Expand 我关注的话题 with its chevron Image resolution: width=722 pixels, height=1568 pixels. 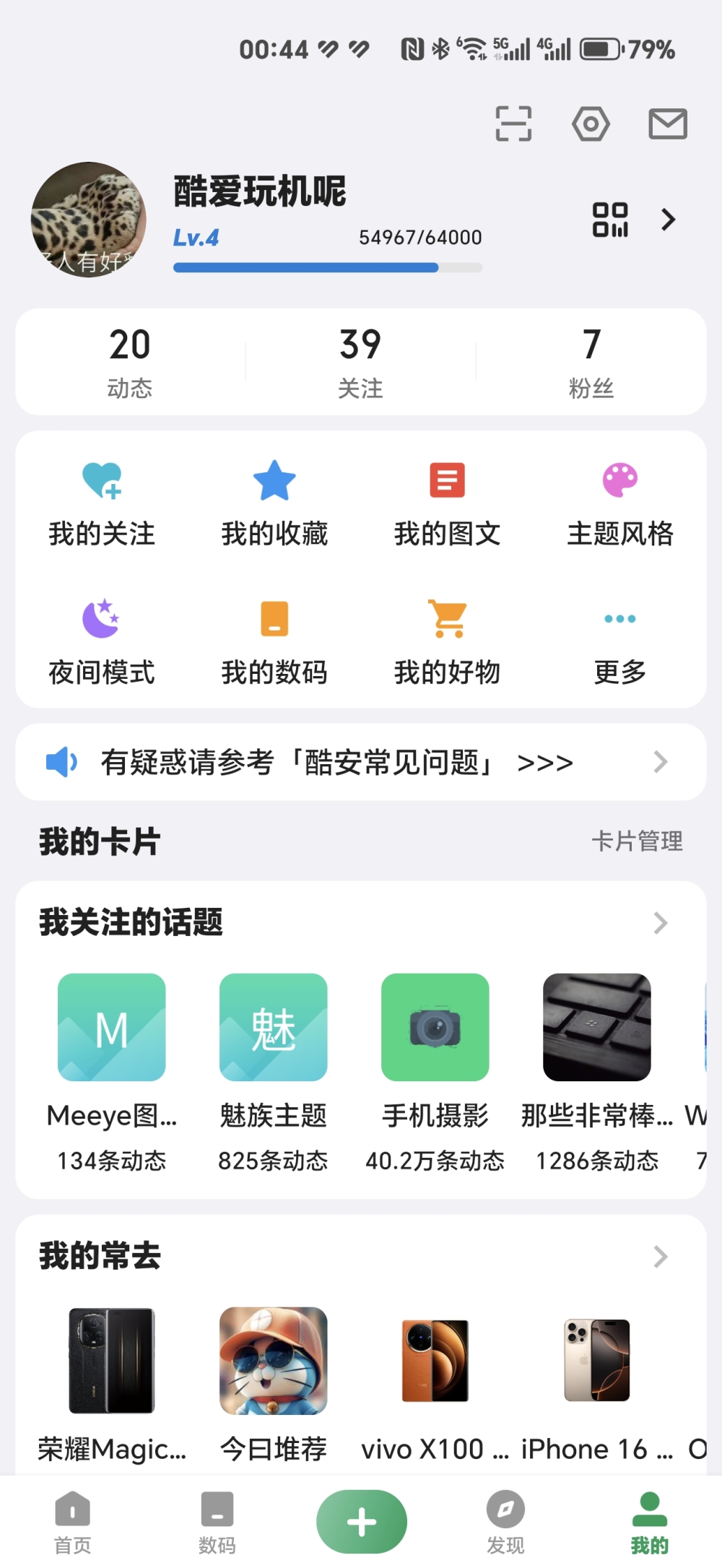pyautogui.click(x=660, y=922)
